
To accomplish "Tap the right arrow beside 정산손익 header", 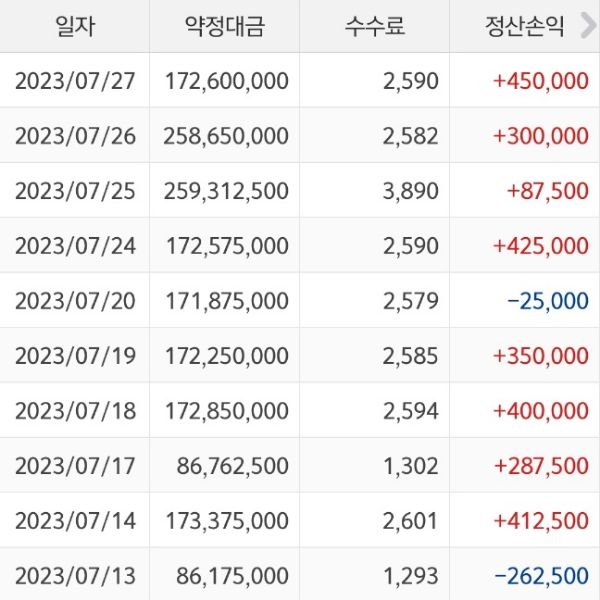I will pos(587,27).
